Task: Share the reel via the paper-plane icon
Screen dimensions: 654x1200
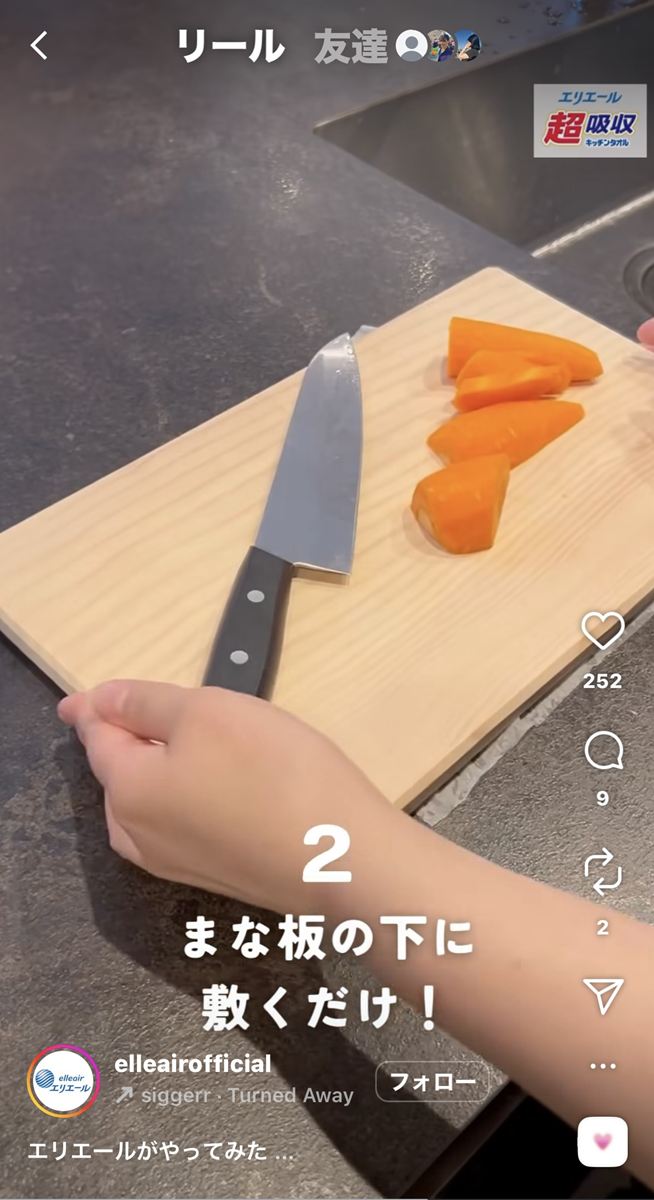Action: point(603,994)
